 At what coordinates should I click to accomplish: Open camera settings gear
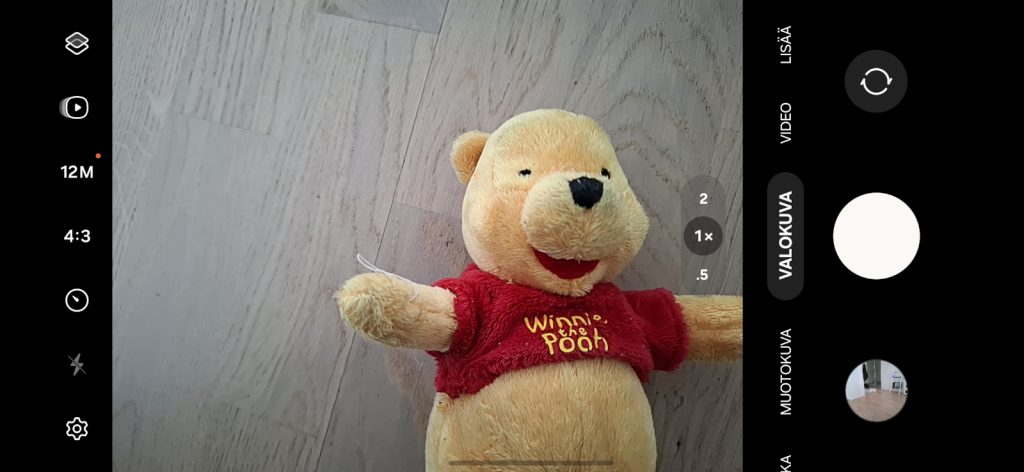point(77,428)
